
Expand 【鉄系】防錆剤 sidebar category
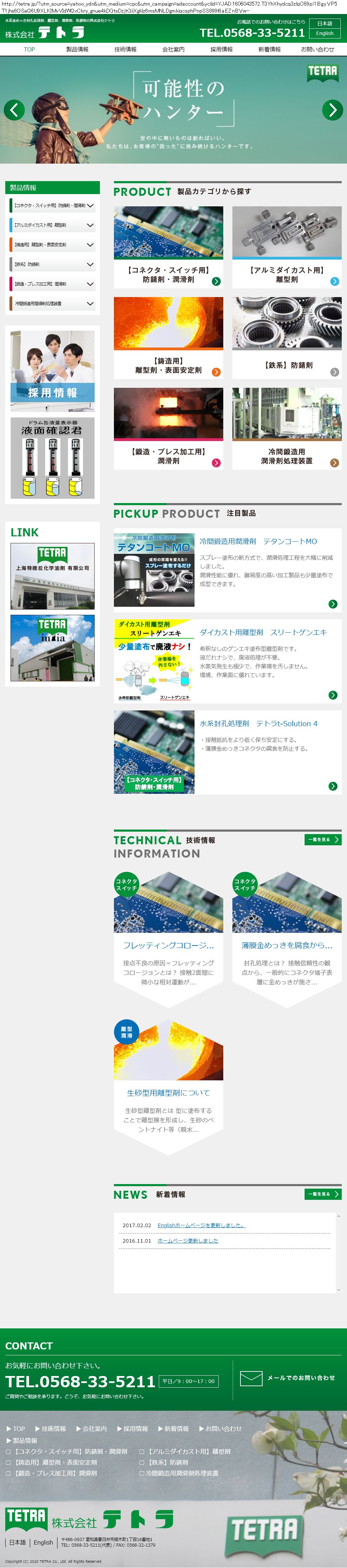point(52,264)
